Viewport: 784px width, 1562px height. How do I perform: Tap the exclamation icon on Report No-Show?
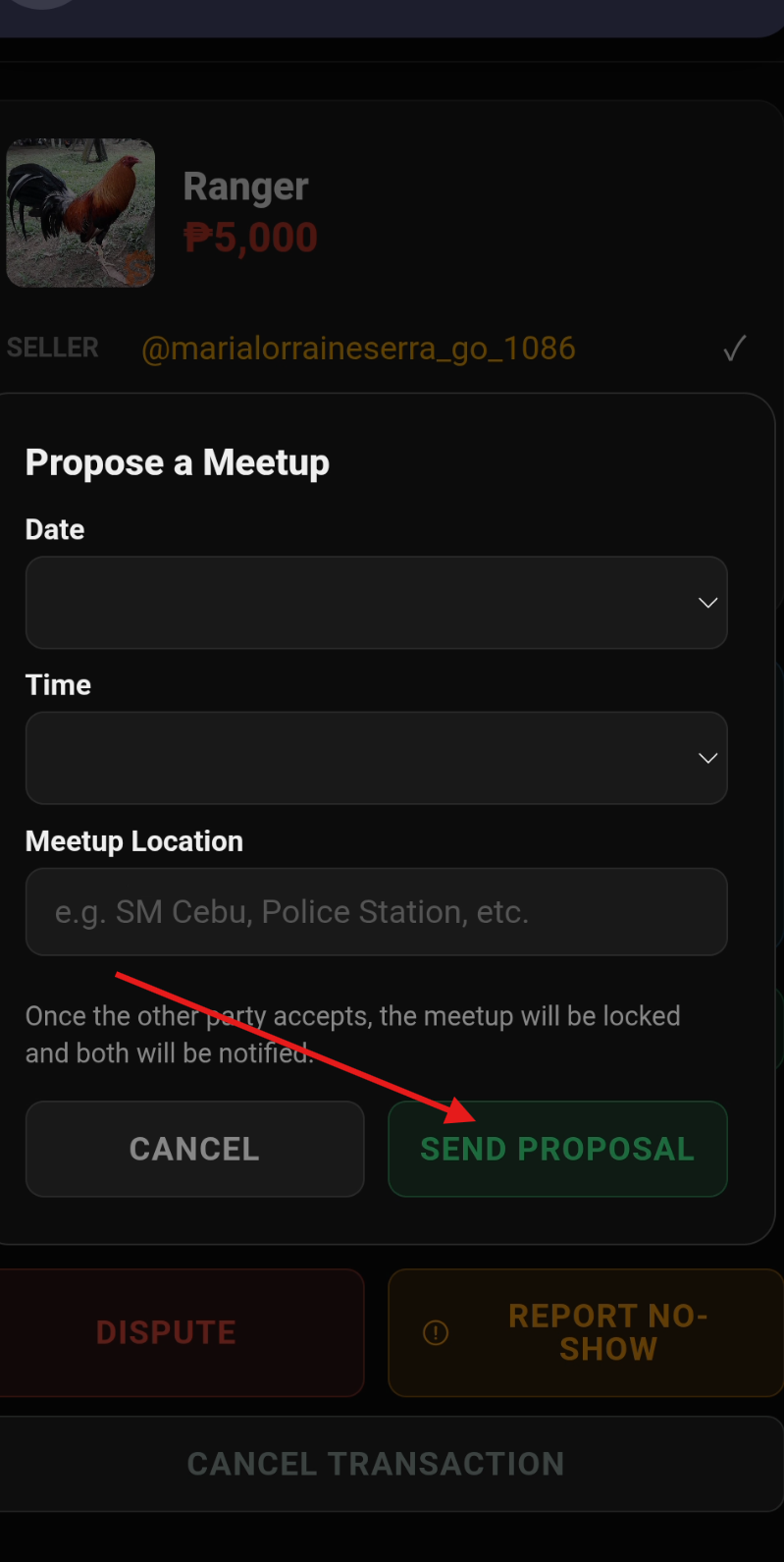(436, 1332)
